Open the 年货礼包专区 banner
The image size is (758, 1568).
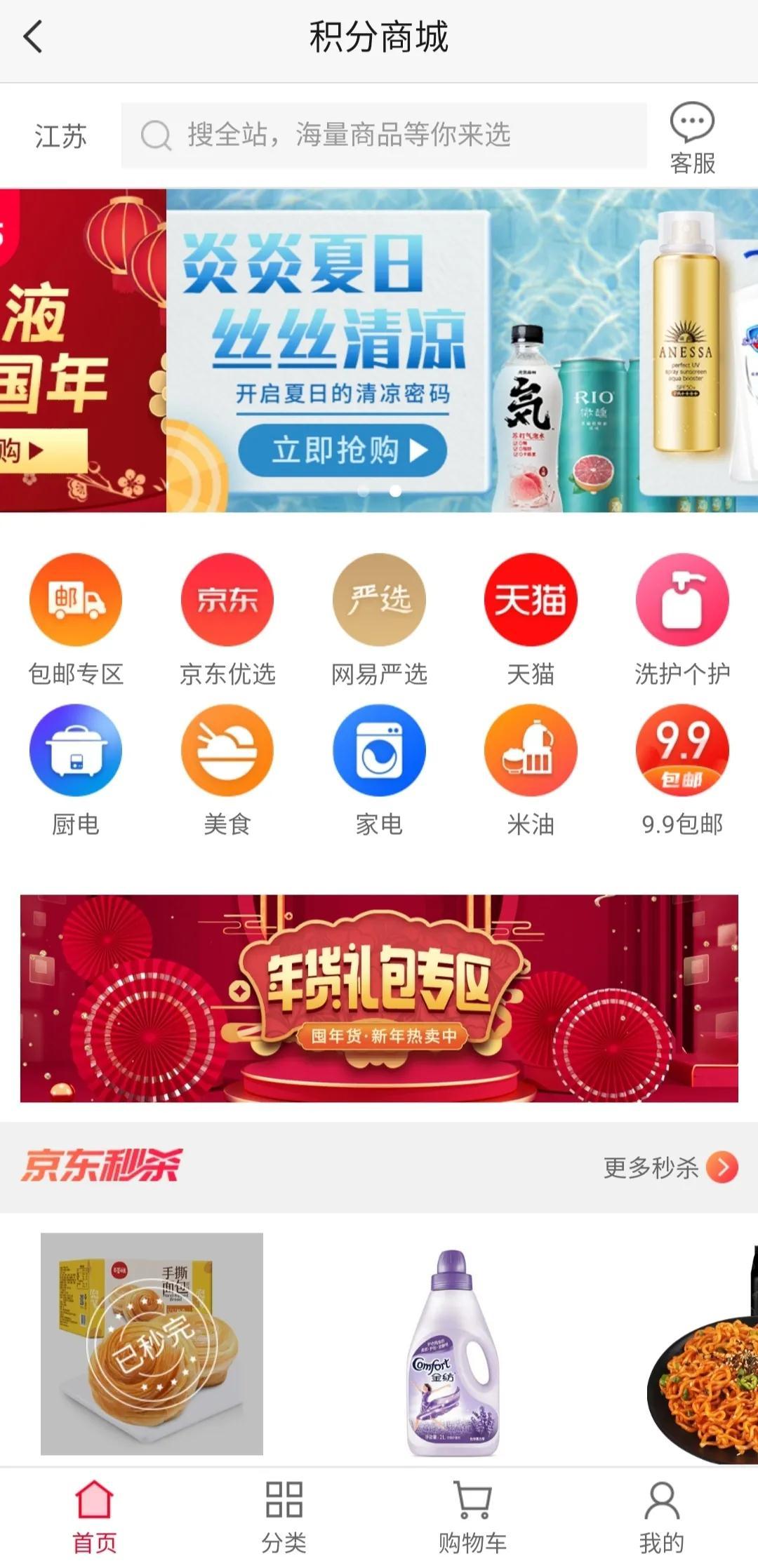379,998
